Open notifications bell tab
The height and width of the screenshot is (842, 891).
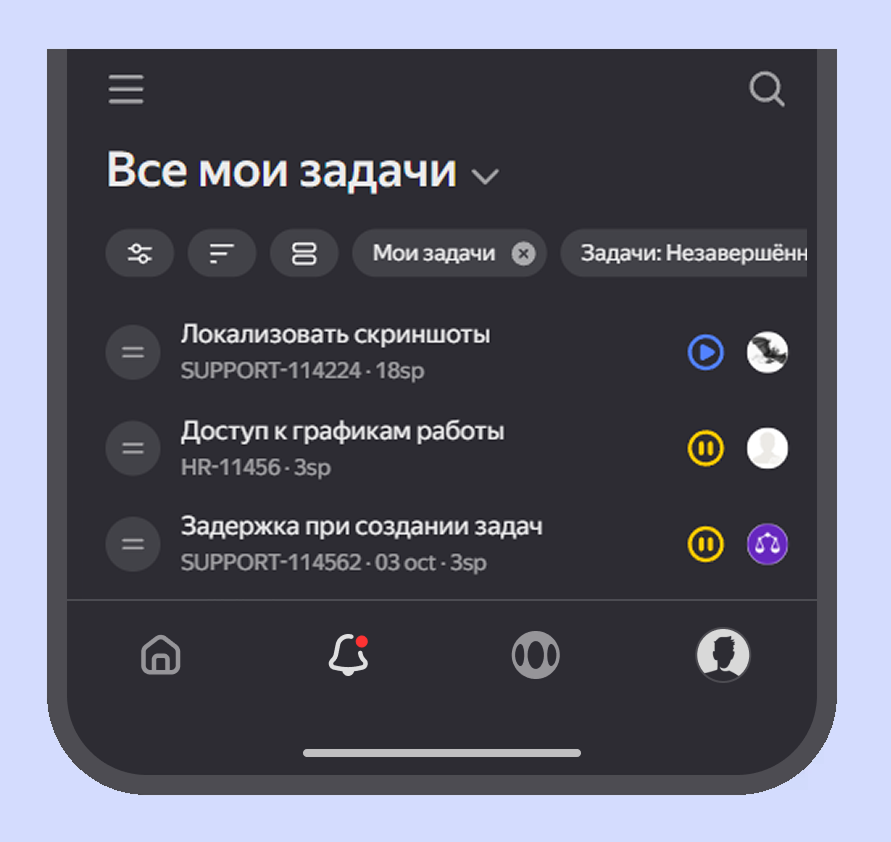pyautogui.click(x=348, y=656)
